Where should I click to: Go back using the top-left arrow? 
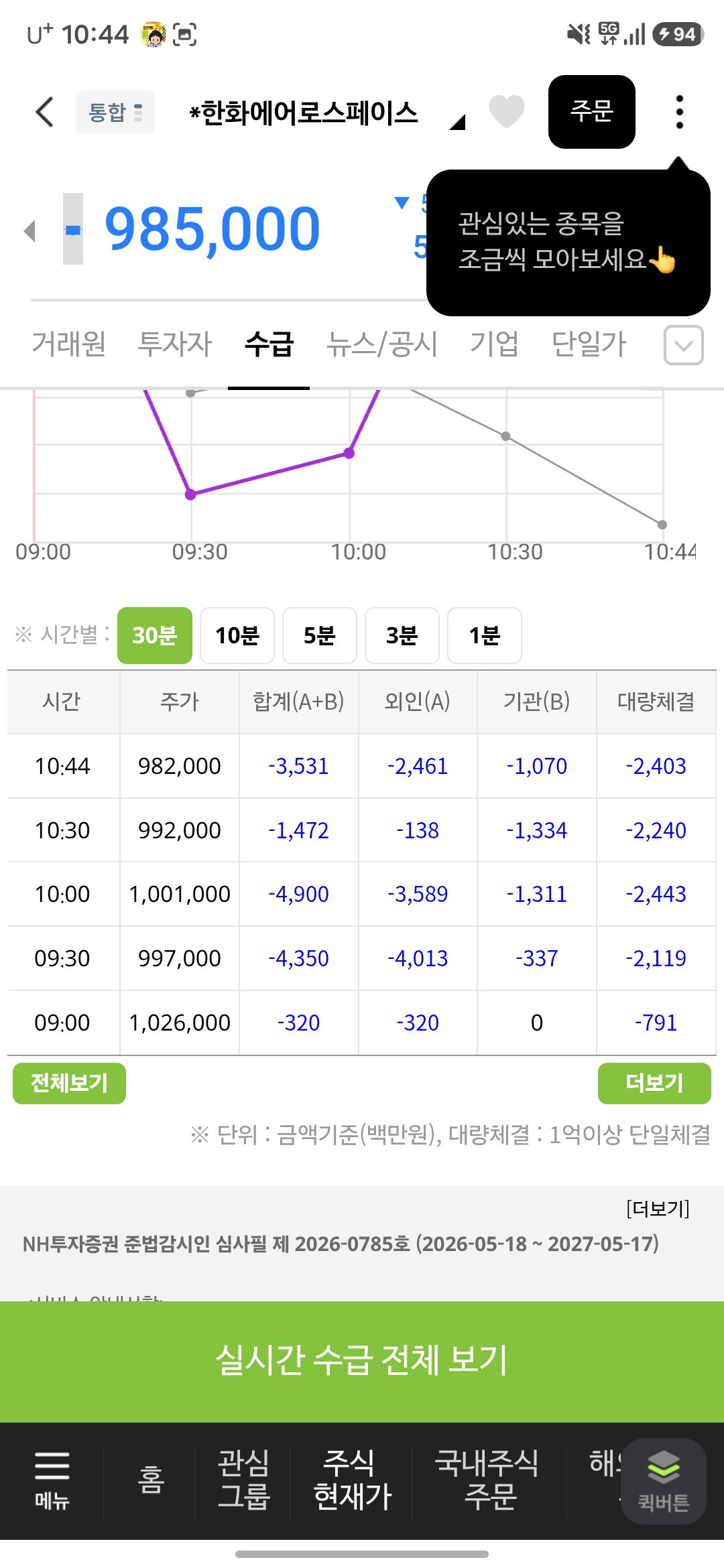pos(44,112)
